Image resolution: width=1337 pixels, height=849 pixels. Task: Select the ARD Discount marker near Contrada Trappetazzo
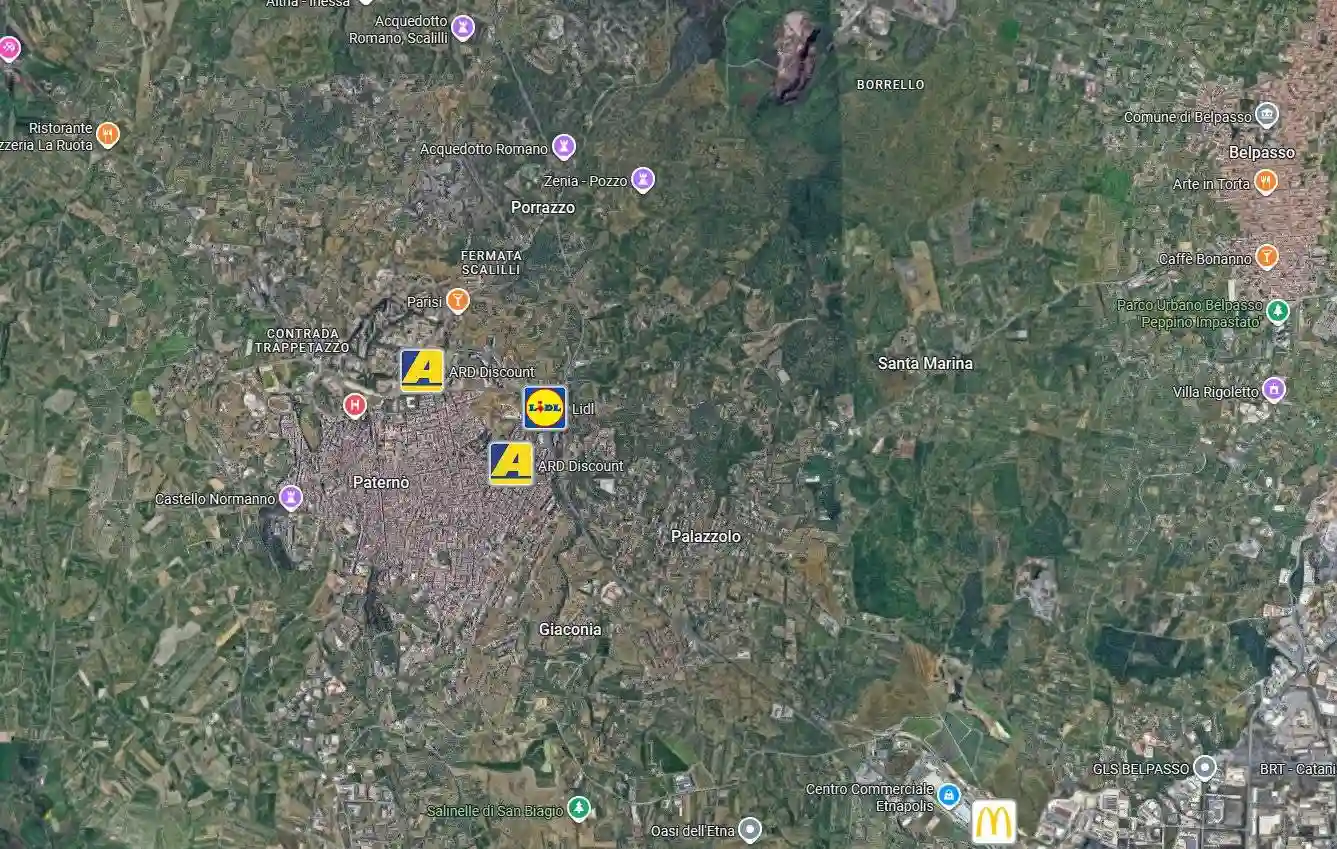pyautogui.click(x=422, y=371)
